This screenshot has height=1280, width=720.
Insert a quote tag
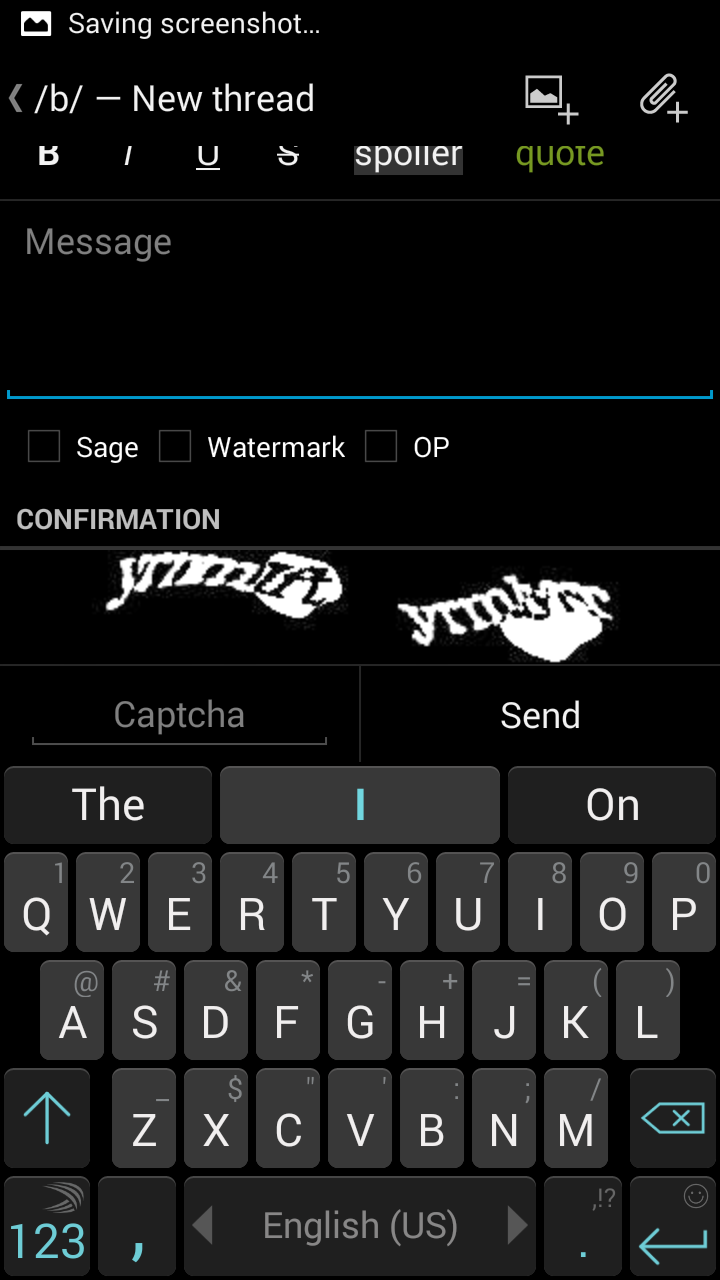tap(559, 155)
